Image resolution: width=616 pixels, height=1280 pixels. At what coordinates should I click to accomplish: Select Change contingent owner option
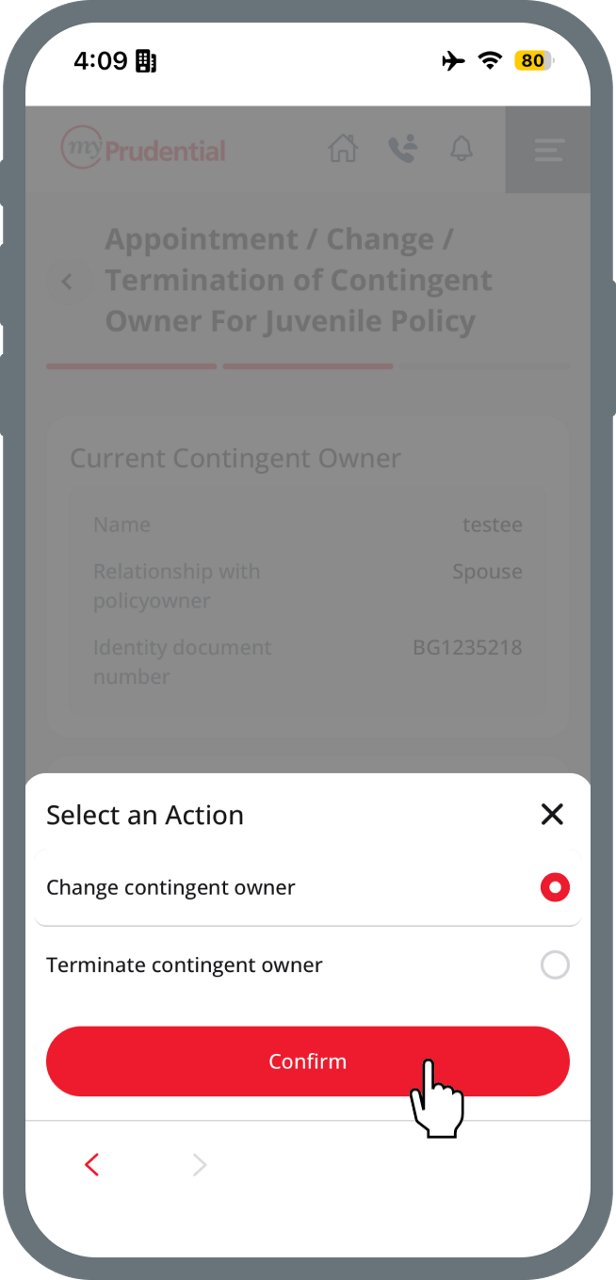click(307, 887)
